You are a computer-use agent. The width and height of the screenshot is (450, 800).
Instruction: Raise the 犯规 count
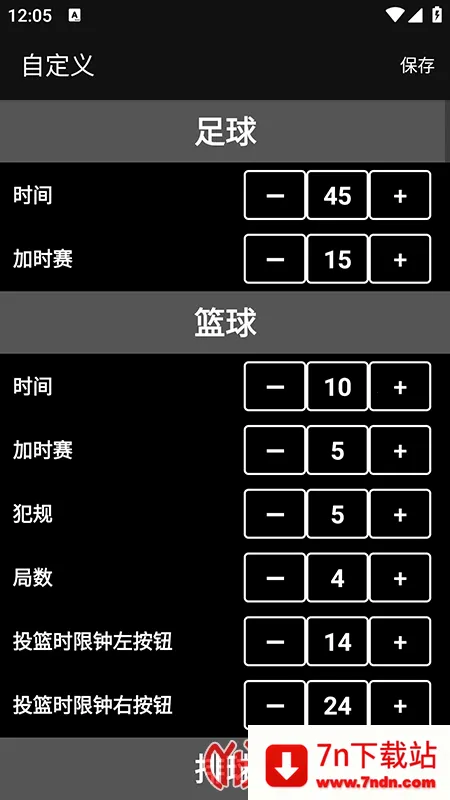(400, 514)
